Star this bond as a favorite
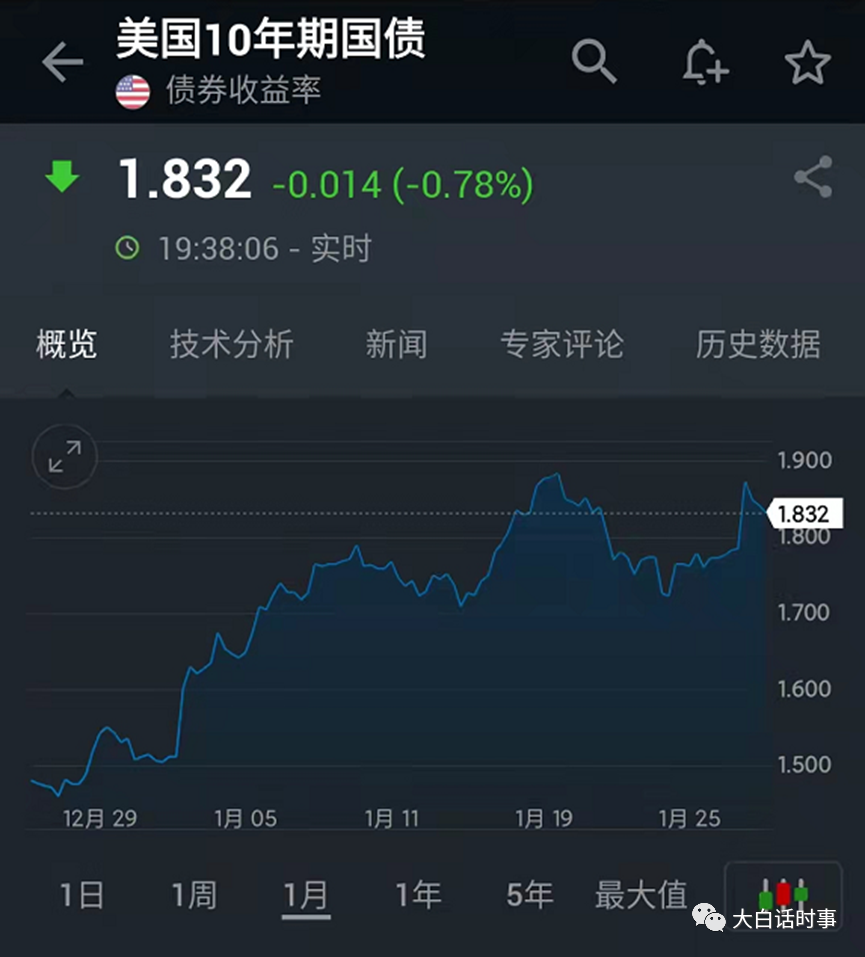This screenshot has height=957, width=865. point(808,62)
